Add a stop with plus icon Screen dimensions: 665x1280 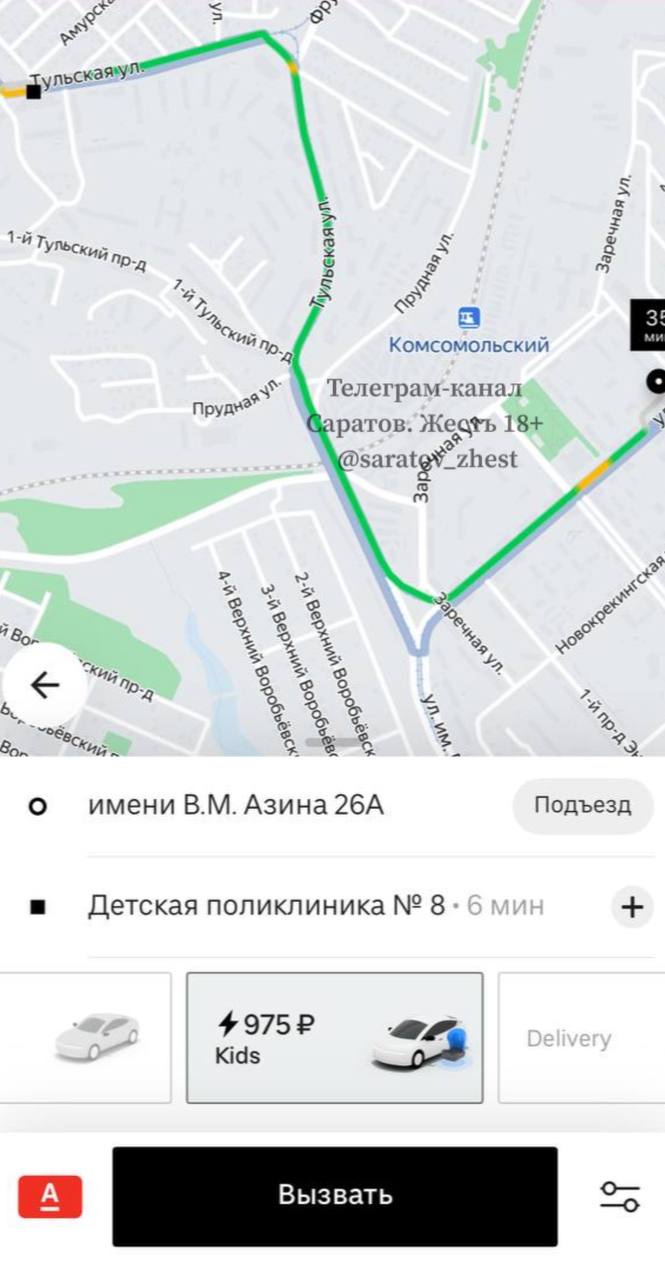pos(632,907)
